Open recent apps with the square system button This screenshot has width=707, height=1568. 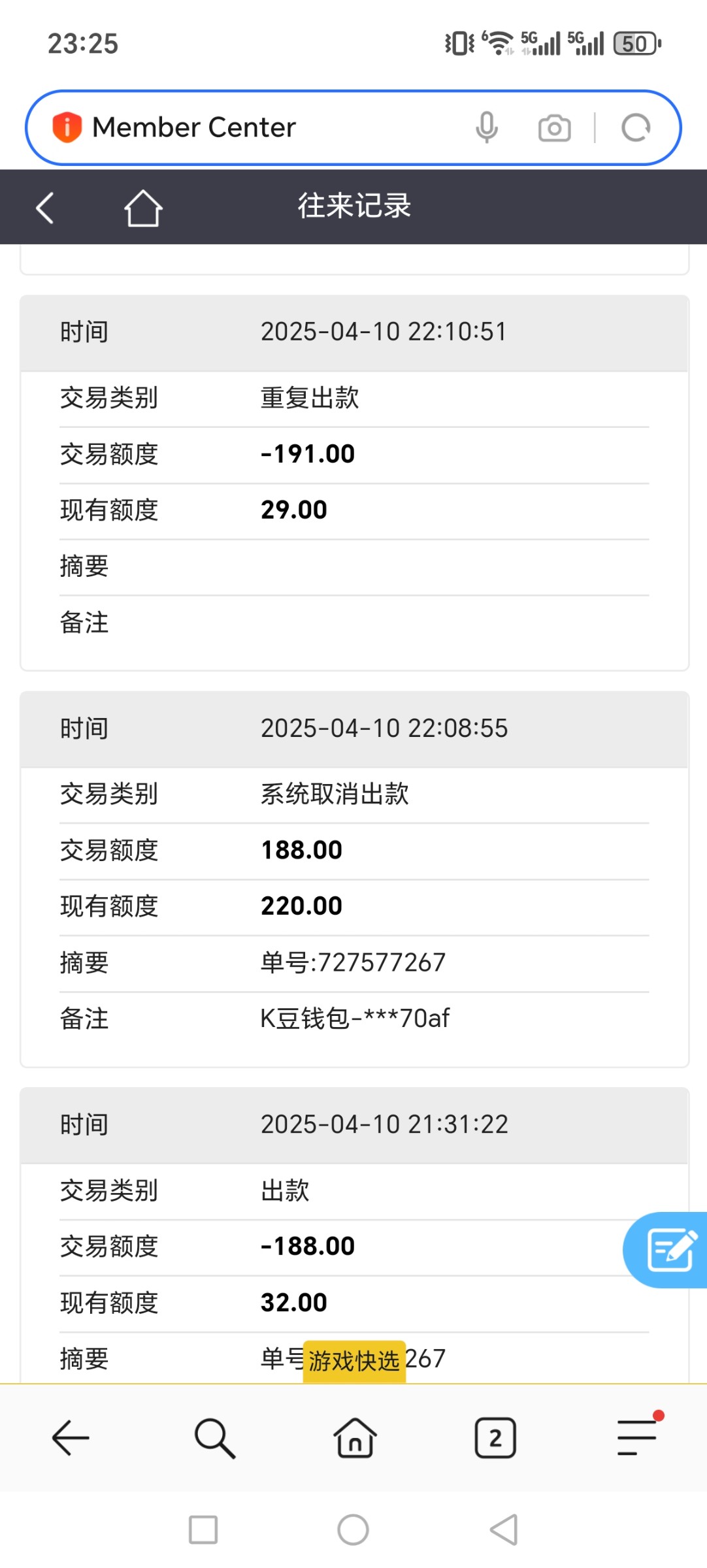pyautogui.click(x=203, y=1529)
